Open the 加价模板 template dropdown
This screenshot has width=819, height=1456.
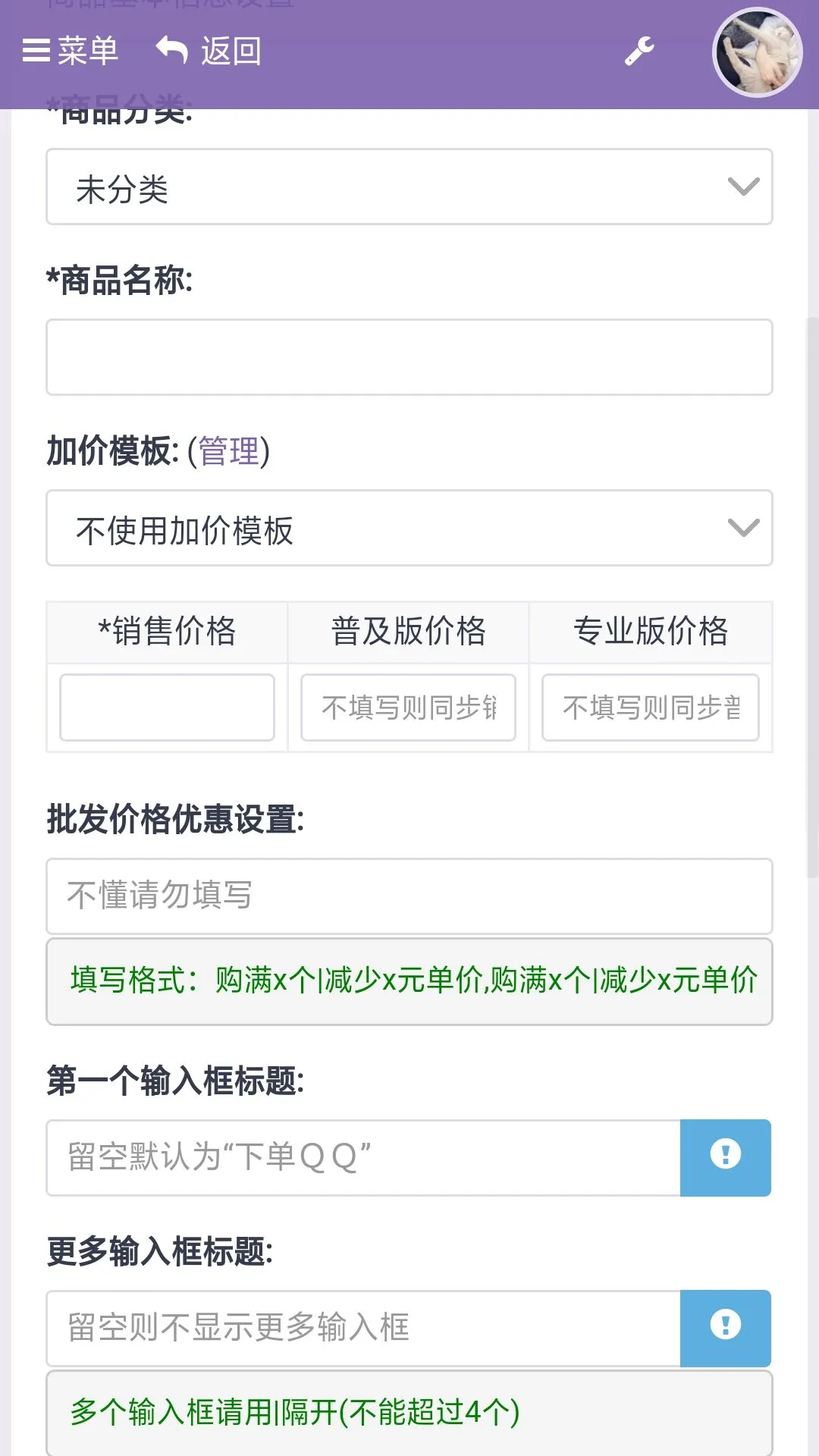[x=409, y=529]
